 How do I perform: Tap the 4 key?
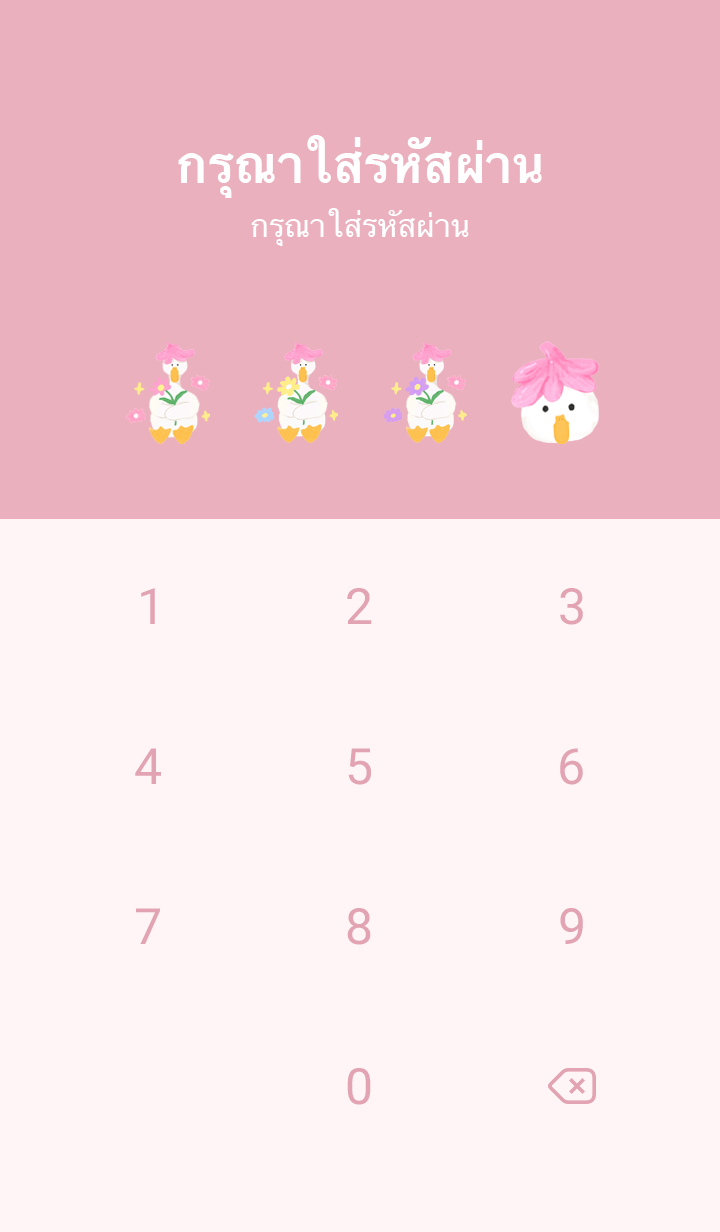tap(148, 767)
